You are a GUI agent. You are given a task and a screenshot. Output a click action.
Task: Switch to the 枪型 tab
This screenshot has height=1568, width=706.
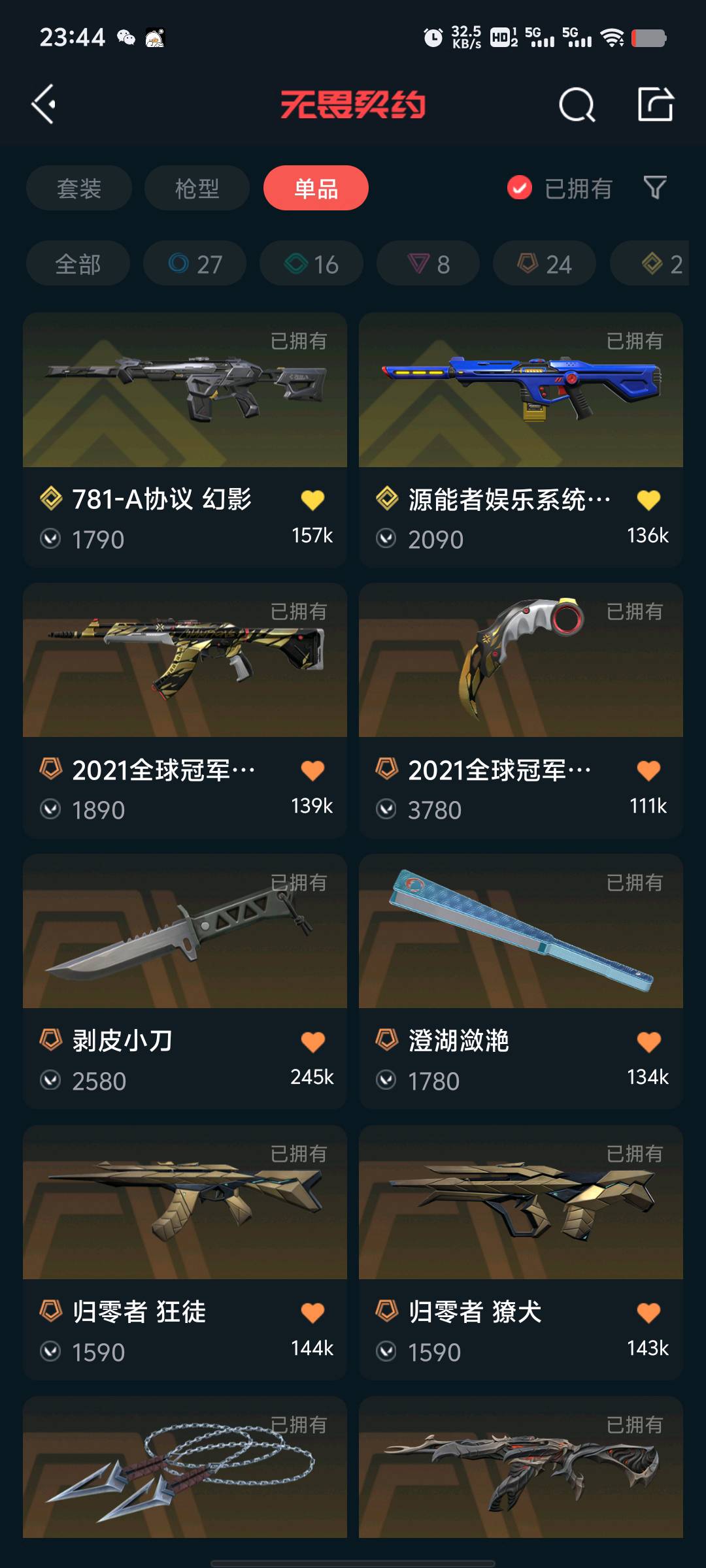(x=197, y=188)
